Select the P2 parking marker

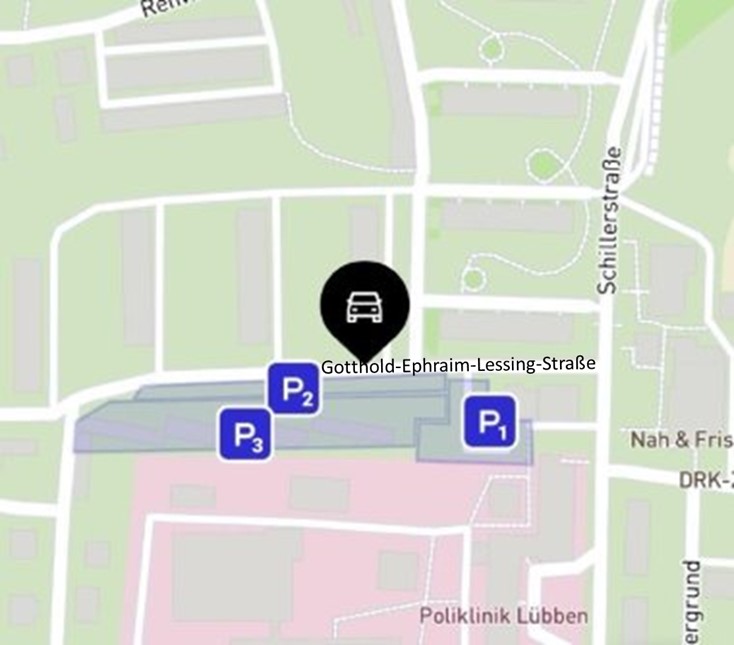pos(294,390)
